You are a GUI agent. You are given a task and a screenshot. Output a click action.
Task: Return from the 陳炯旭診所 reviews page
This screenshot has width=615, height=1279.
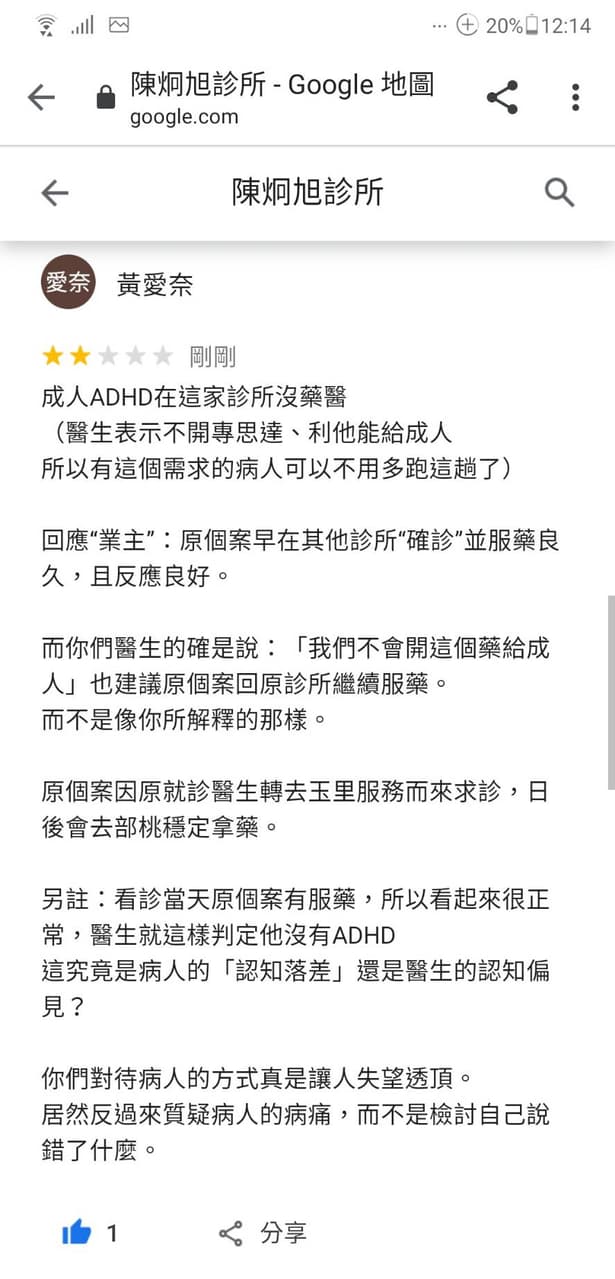54,193
